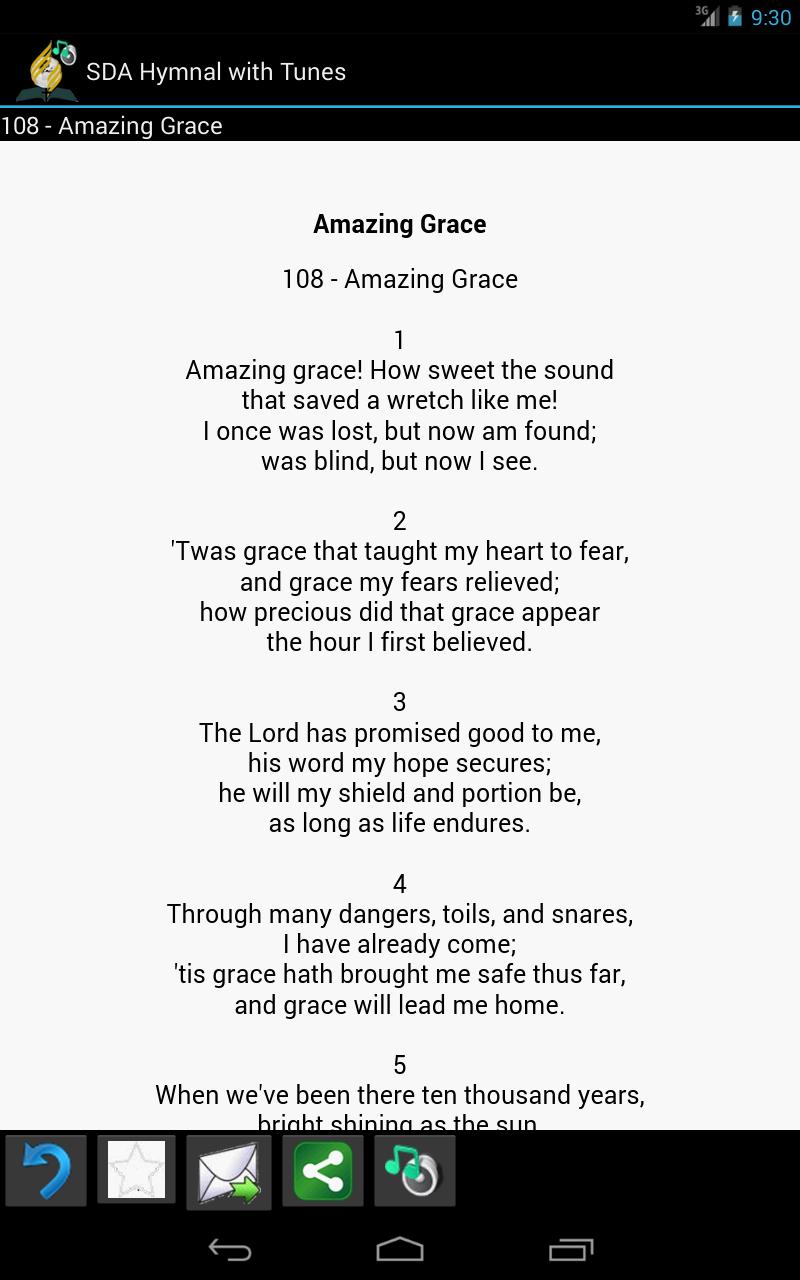Tap the blue undo back arrow
Viewport: 800px width, 1280px height.
tap(46, 1170)
